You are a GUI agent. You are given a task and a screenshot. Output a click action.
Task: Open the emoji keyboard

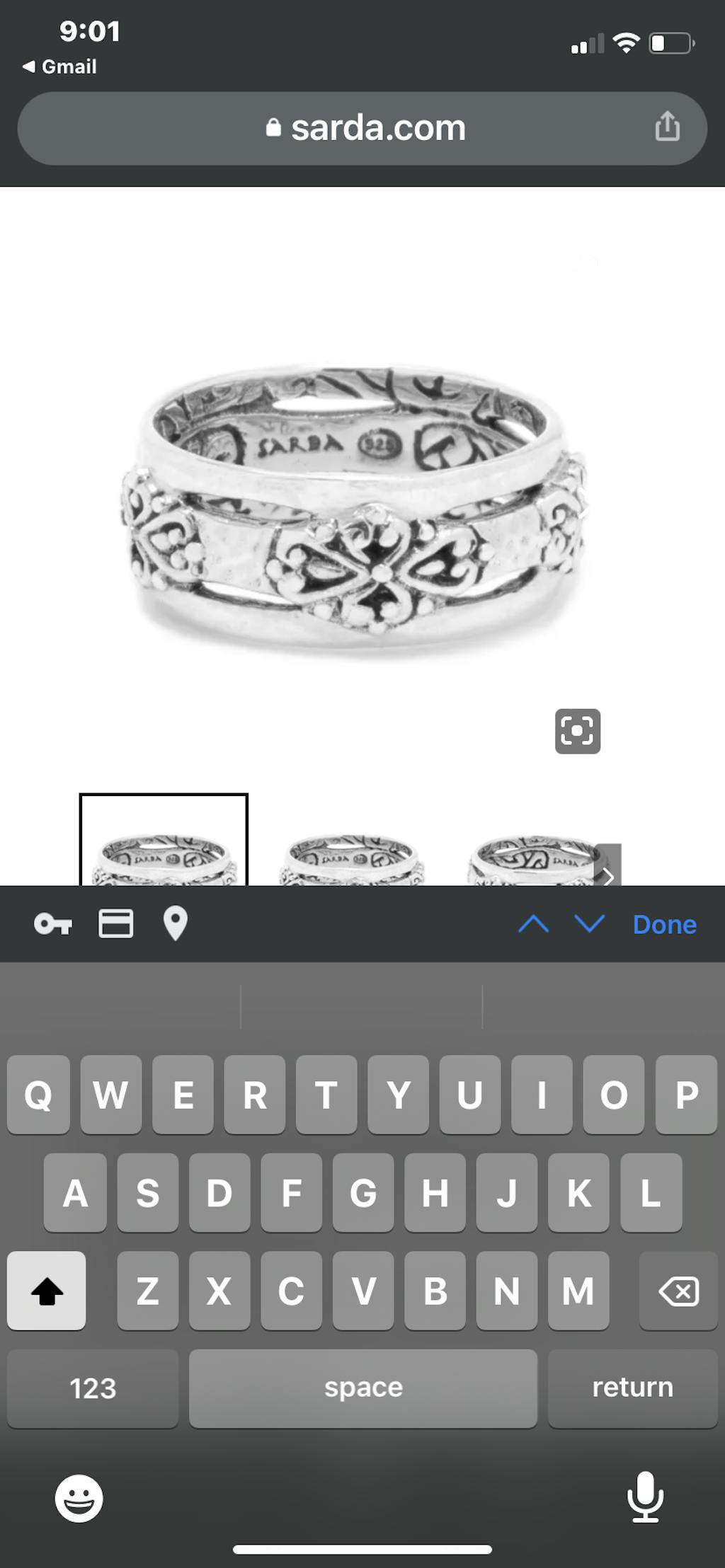[79, 1497]
